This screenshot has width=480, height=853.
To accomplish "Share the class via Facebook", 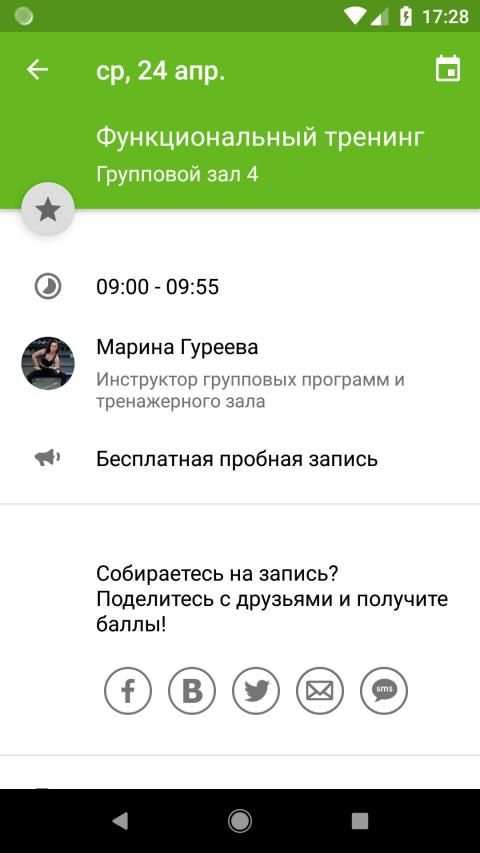I will (128, 691).
